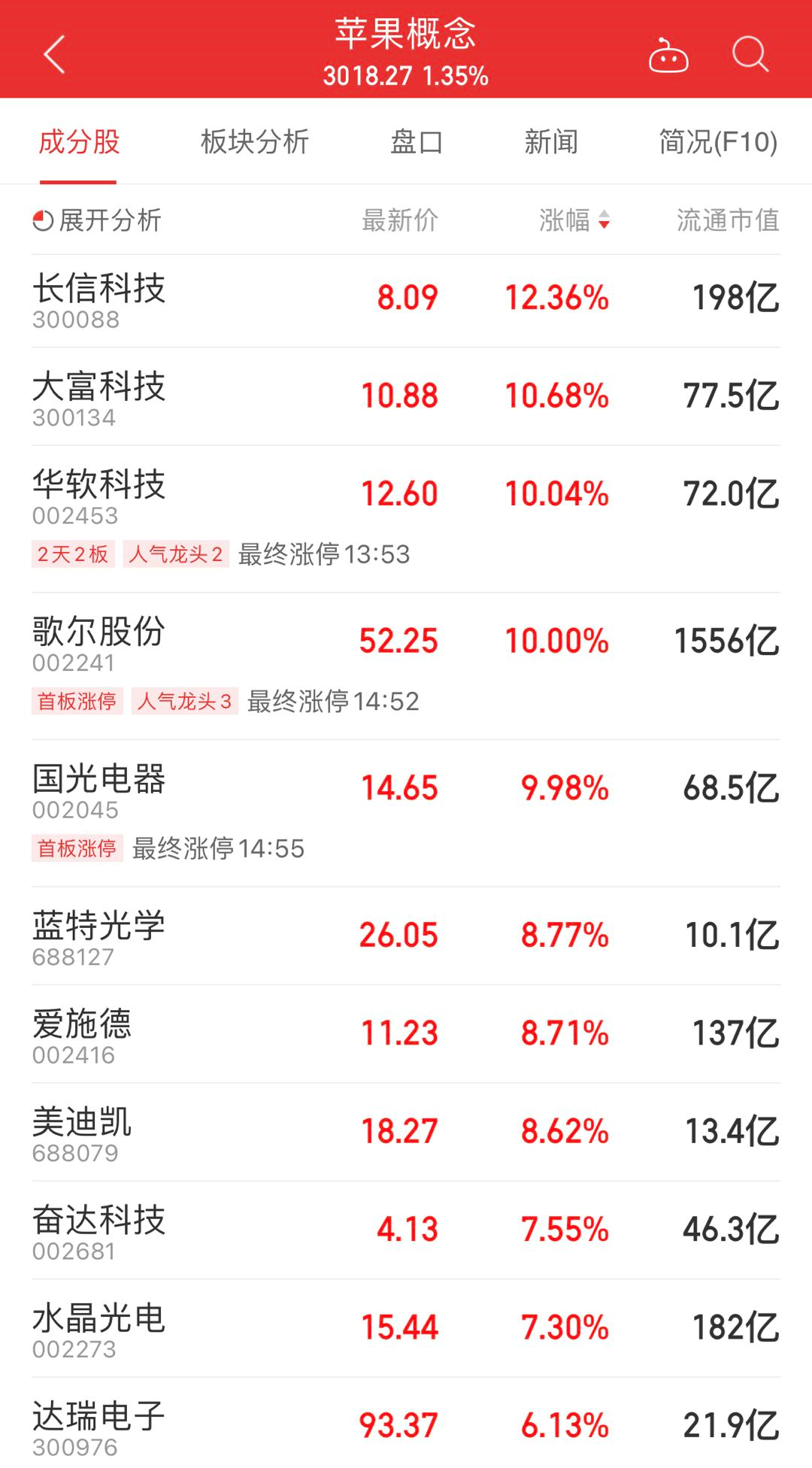Select 奋达科技 002681 stock row
Viewport: 812px width, 1468px height.
[98, 1231]
